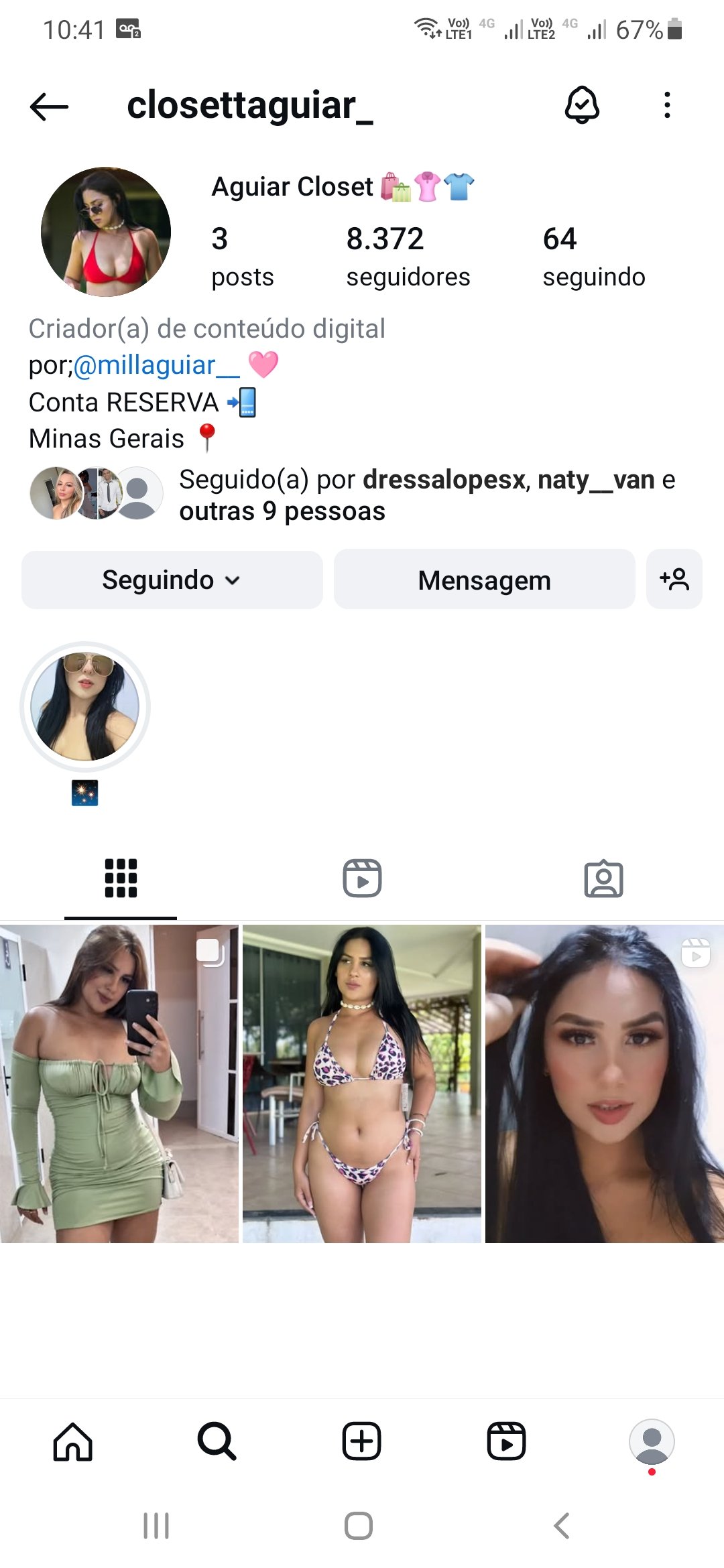Open Search from the bottom bar
Viewport: 724px width, 1568px height.
(217, 1441)
